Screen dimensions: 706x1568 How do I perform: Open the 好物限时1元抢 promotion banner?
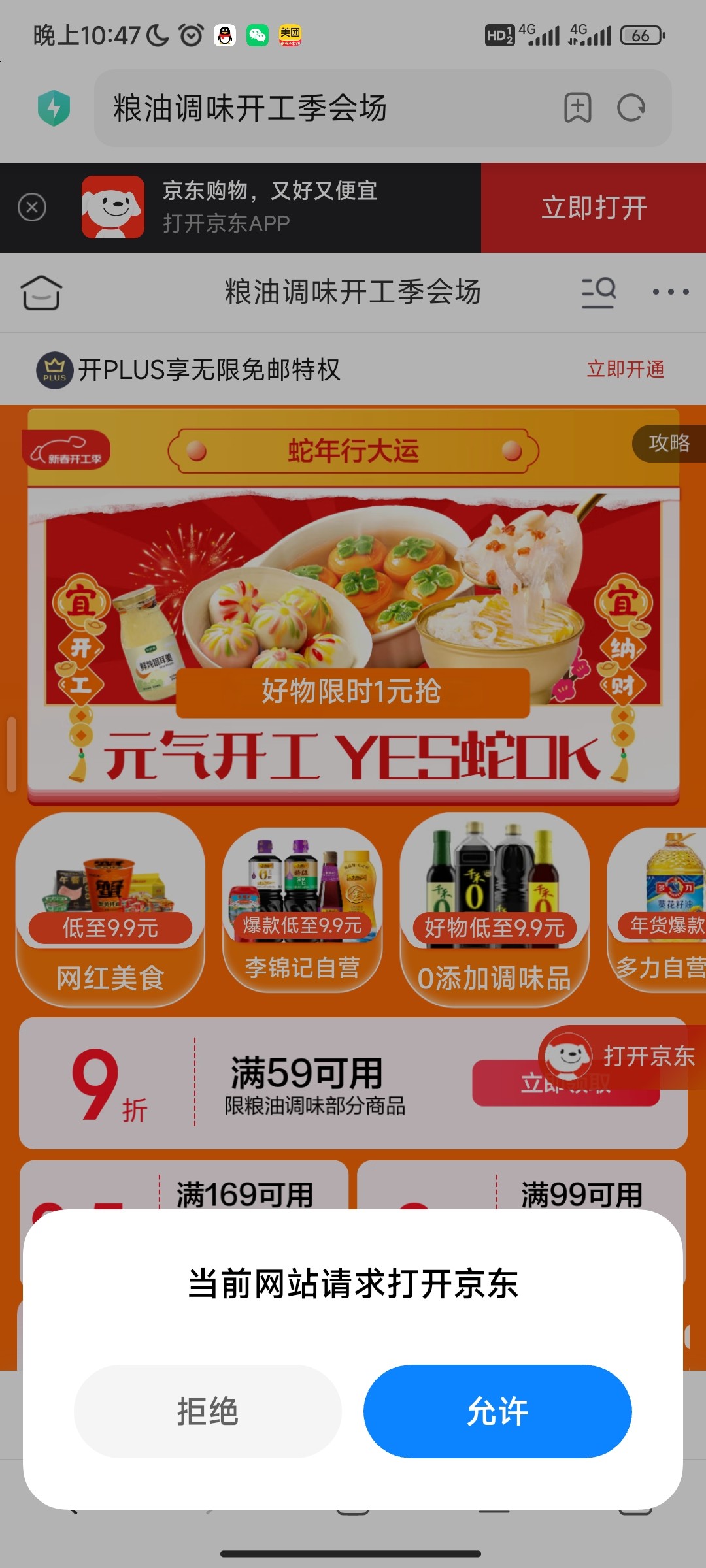point(352,691)
